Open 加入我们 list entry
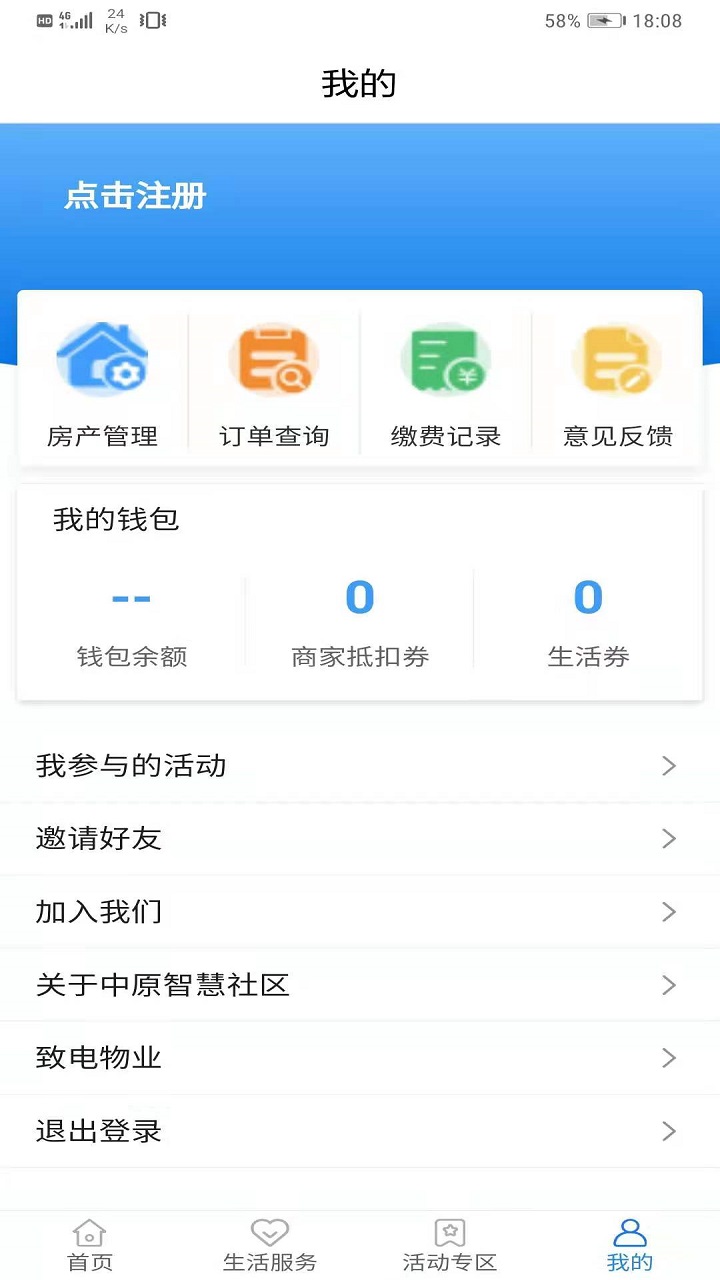The width and height of the screenshot is (720, 1280). [99, 912]
